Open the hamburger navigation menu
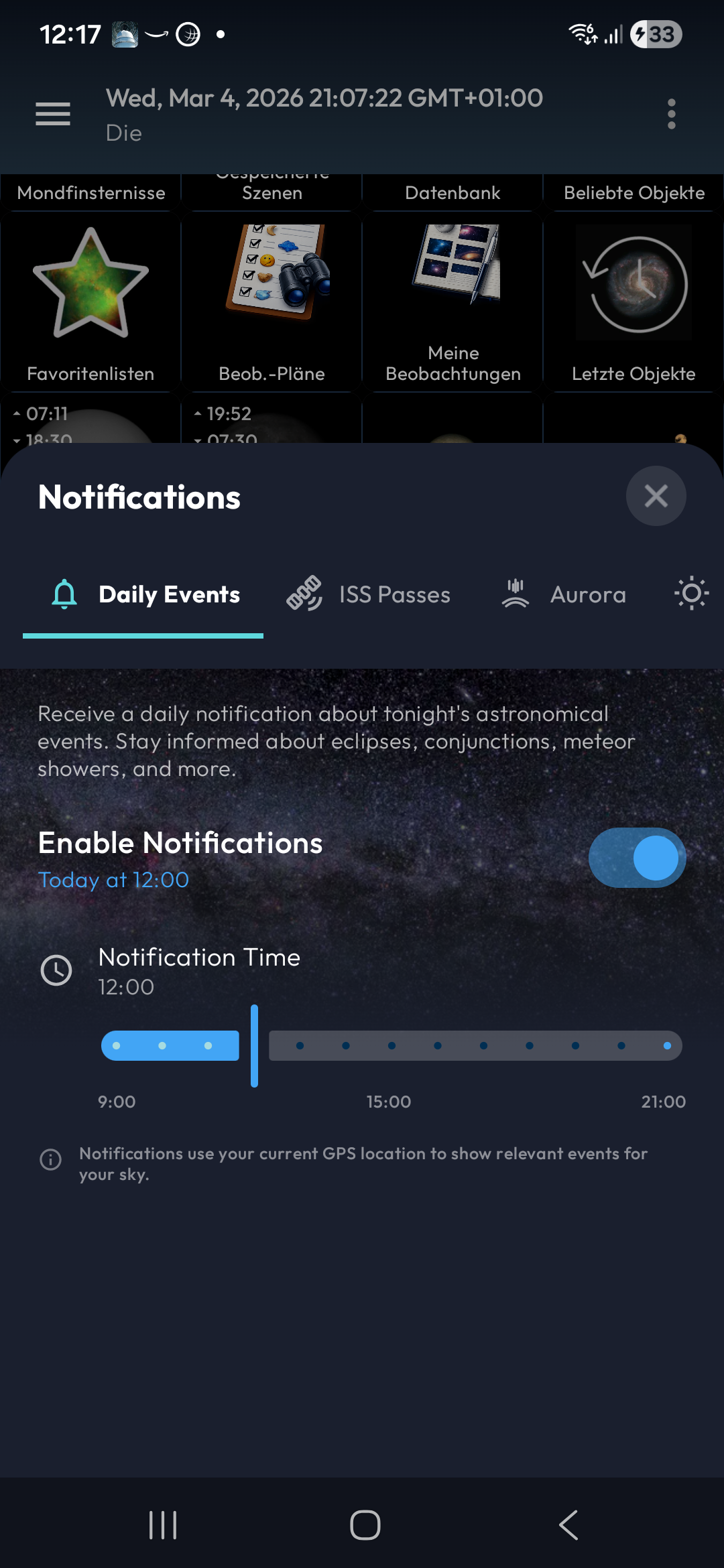This screenshot has height=1568, width=724. point(52,114)
